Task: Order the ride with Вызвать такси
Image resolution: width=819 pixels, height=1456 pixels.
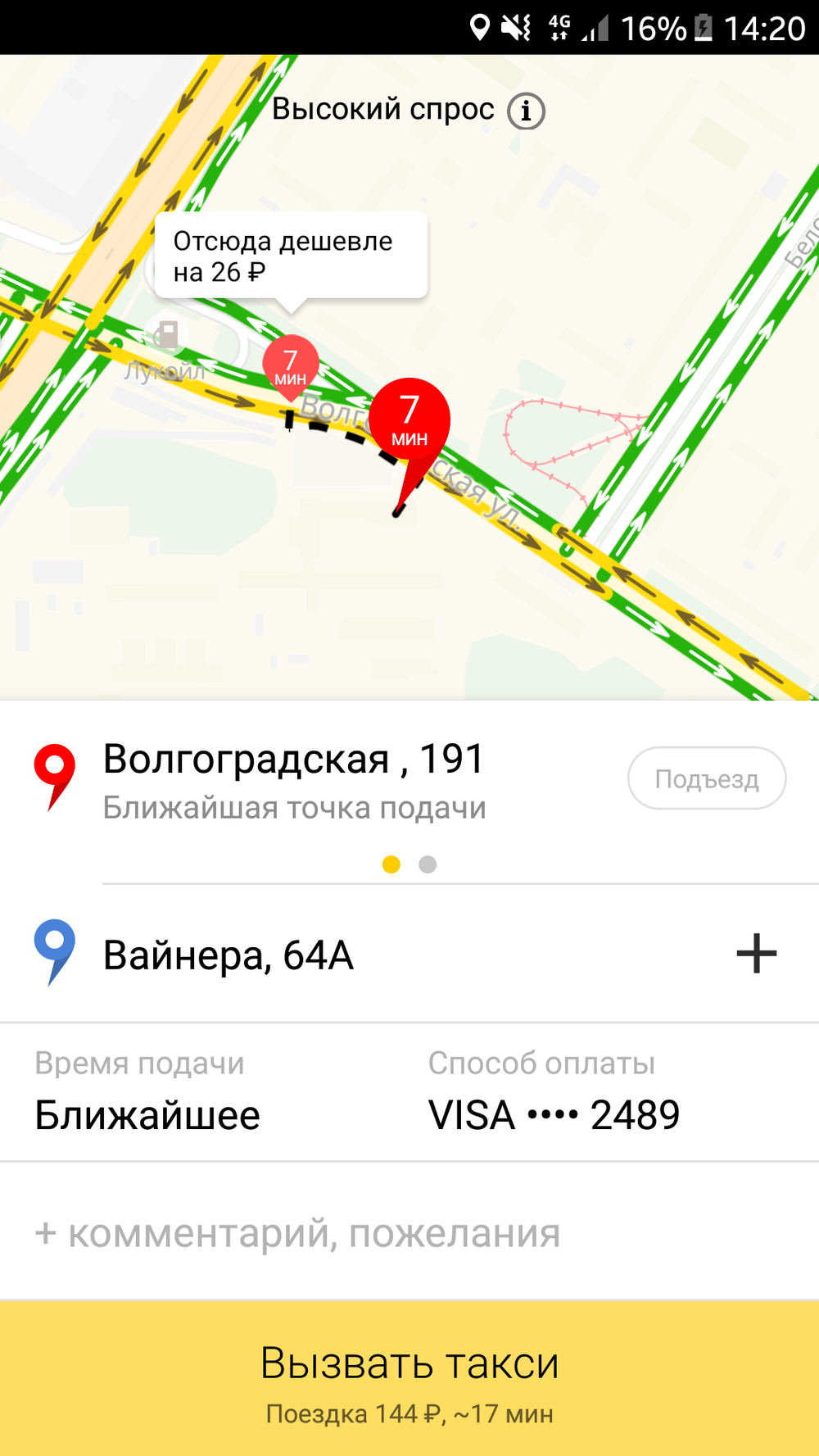Action: [409, 1378]
